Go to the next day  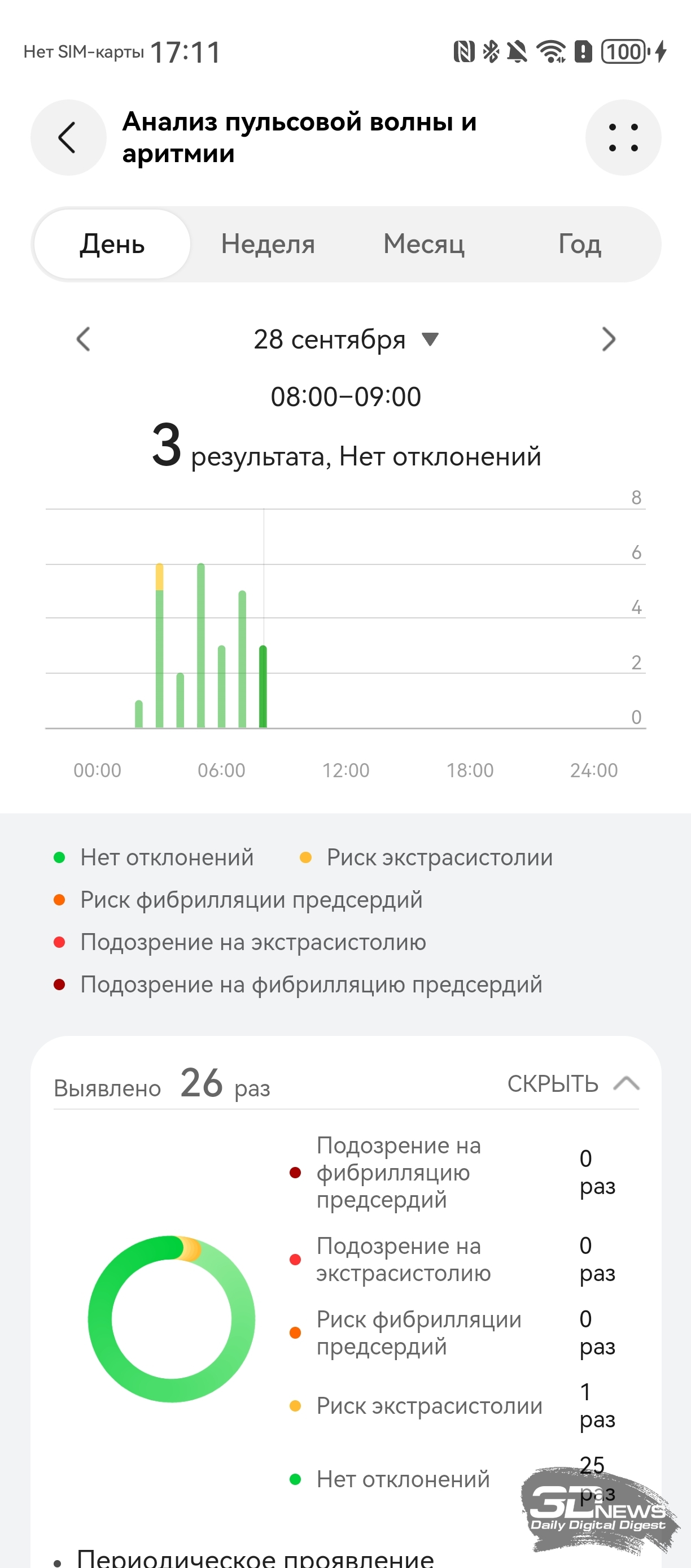(607, 339)
